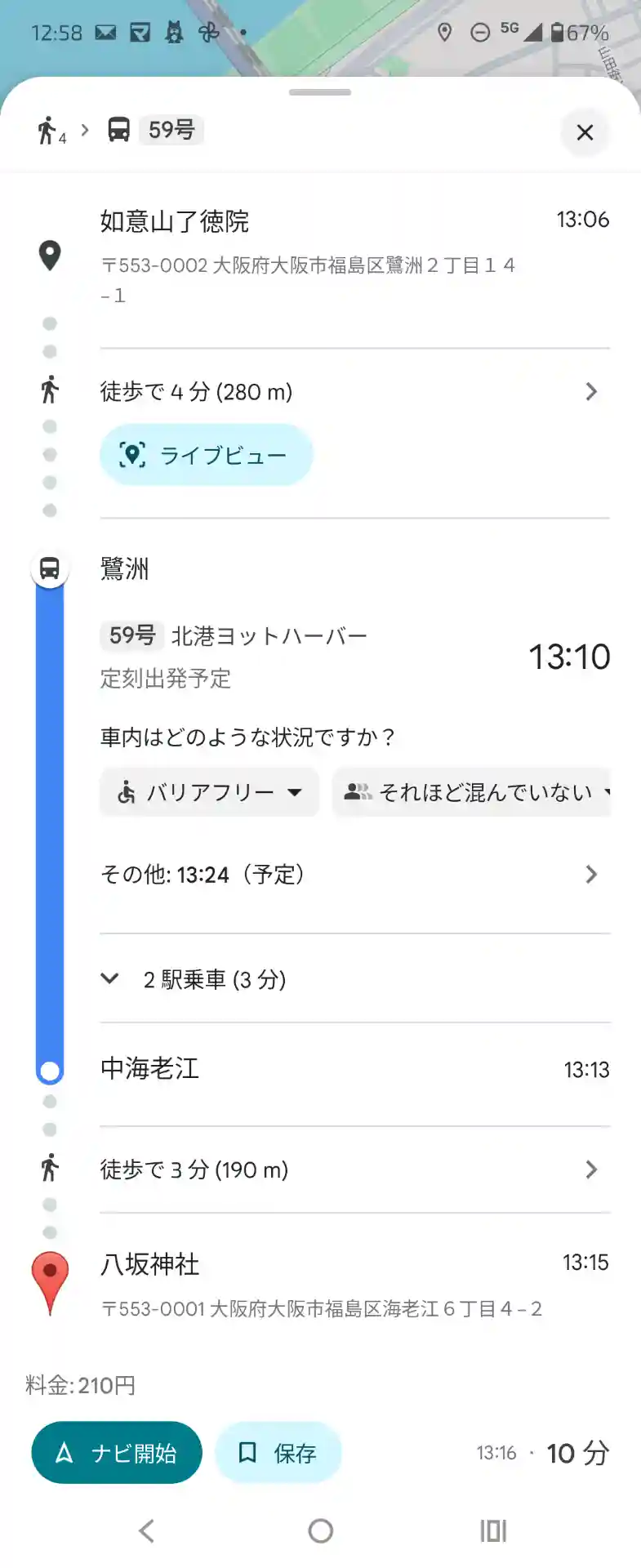This screenshot has width=641, height=1568.
Task: Open the バリアフリー accessibility dropdown
Action: tap(209, 792)
